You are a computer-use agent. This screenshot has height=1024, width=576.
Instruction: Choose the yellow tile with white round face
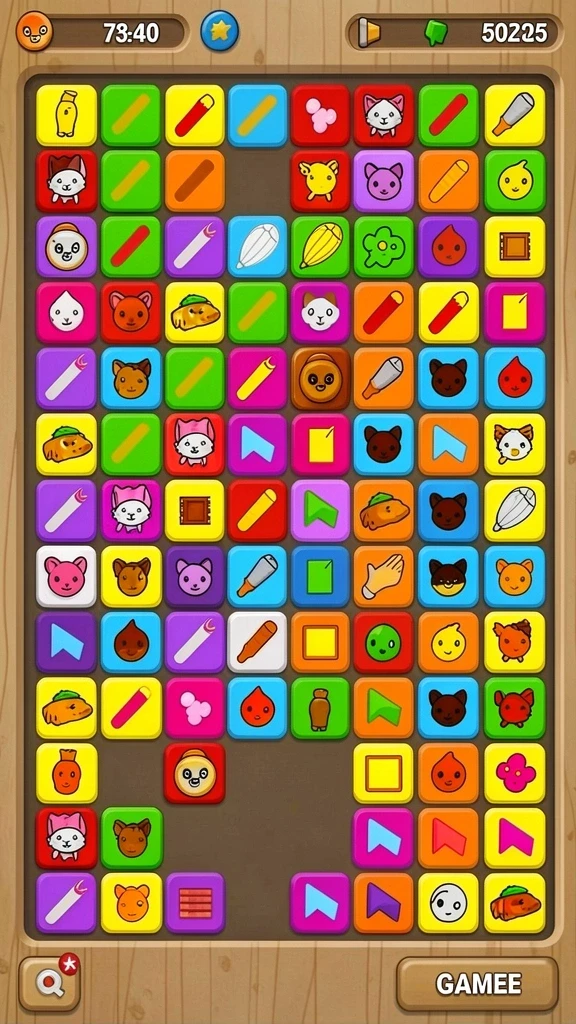(448, 903)
